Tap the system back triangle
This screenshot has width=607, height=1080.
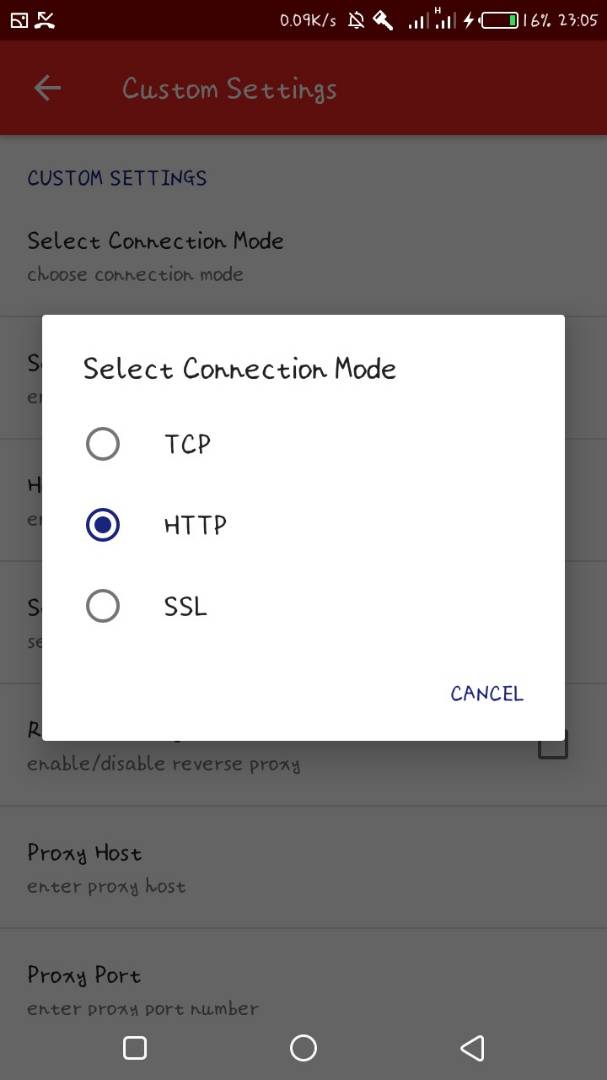[471, 1047]
